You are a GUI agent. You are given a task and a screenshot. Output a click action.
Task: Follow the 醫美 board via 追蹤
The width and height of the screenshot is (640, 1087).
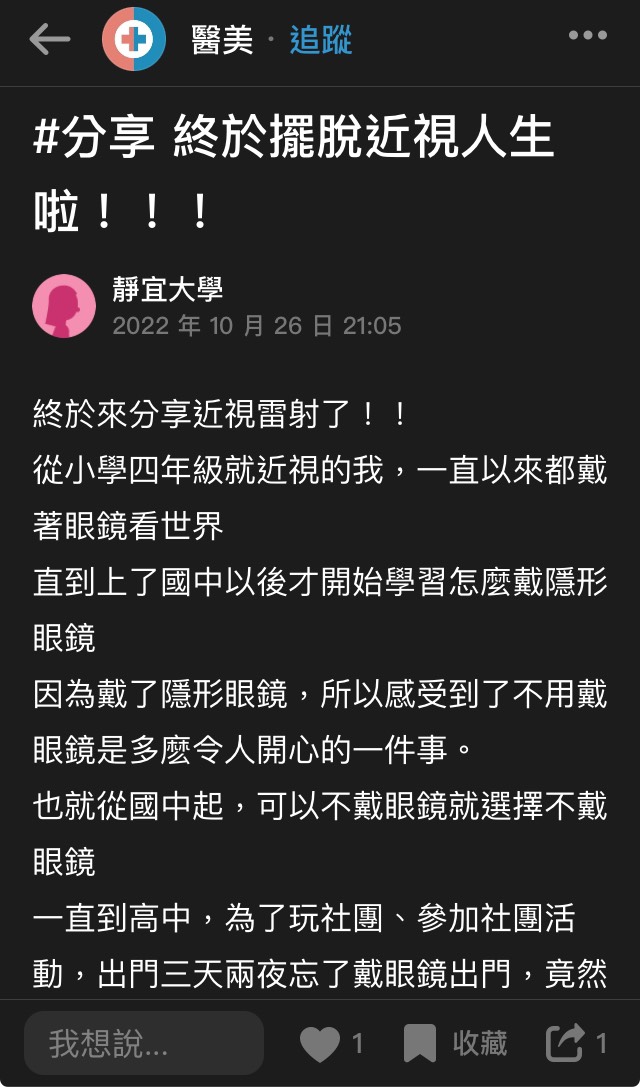[x=321, y=40]
